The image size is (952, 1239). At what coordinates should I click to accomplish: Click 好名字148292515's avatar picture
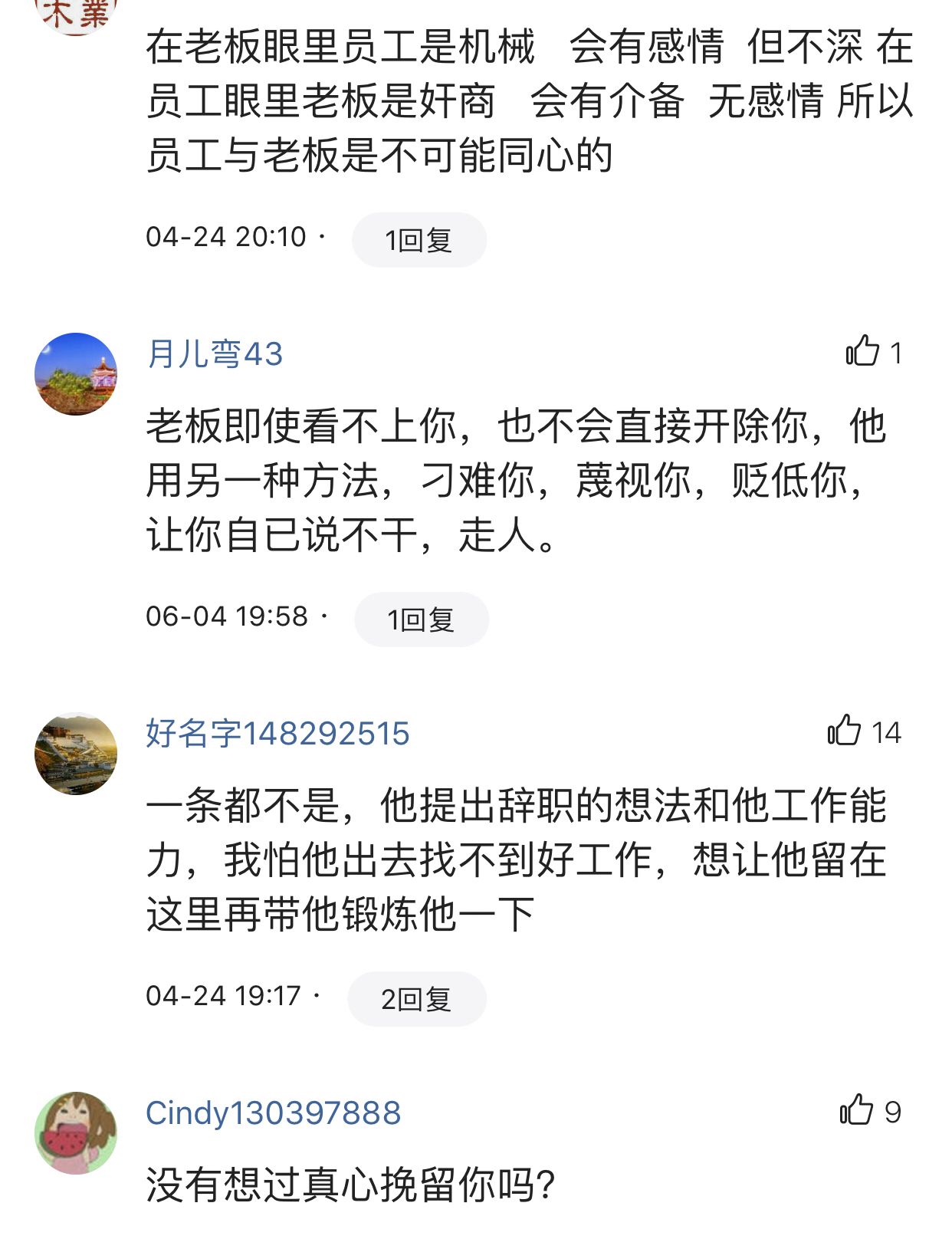[75, 753]
